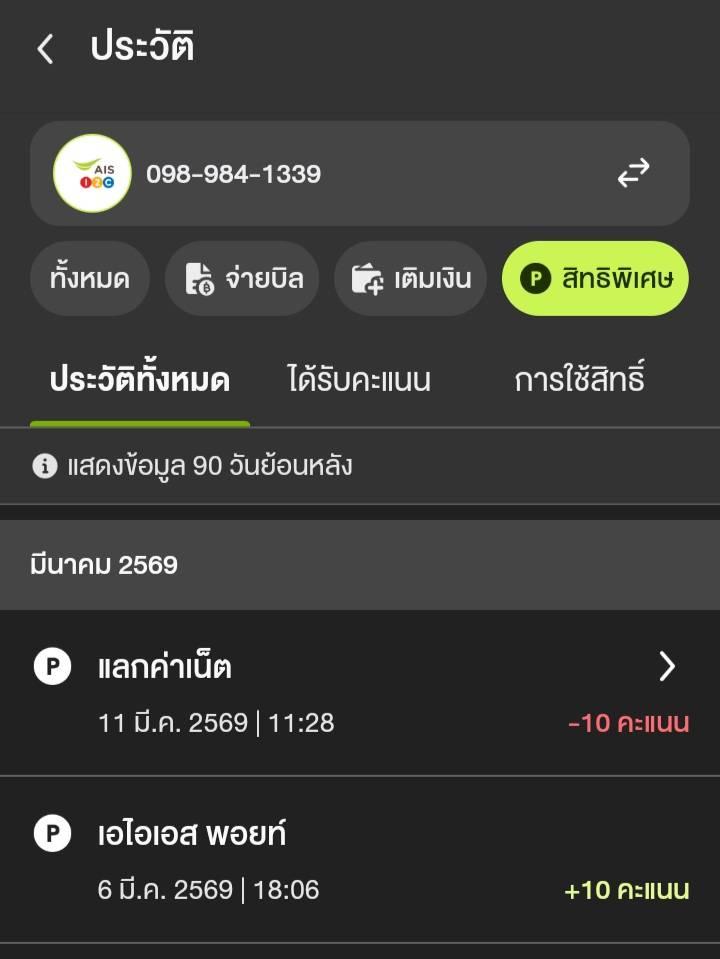Switch to the ประวัติทั้งหมด tab
The height and width of the screenshot is (959, 720).
coord(140,380)
